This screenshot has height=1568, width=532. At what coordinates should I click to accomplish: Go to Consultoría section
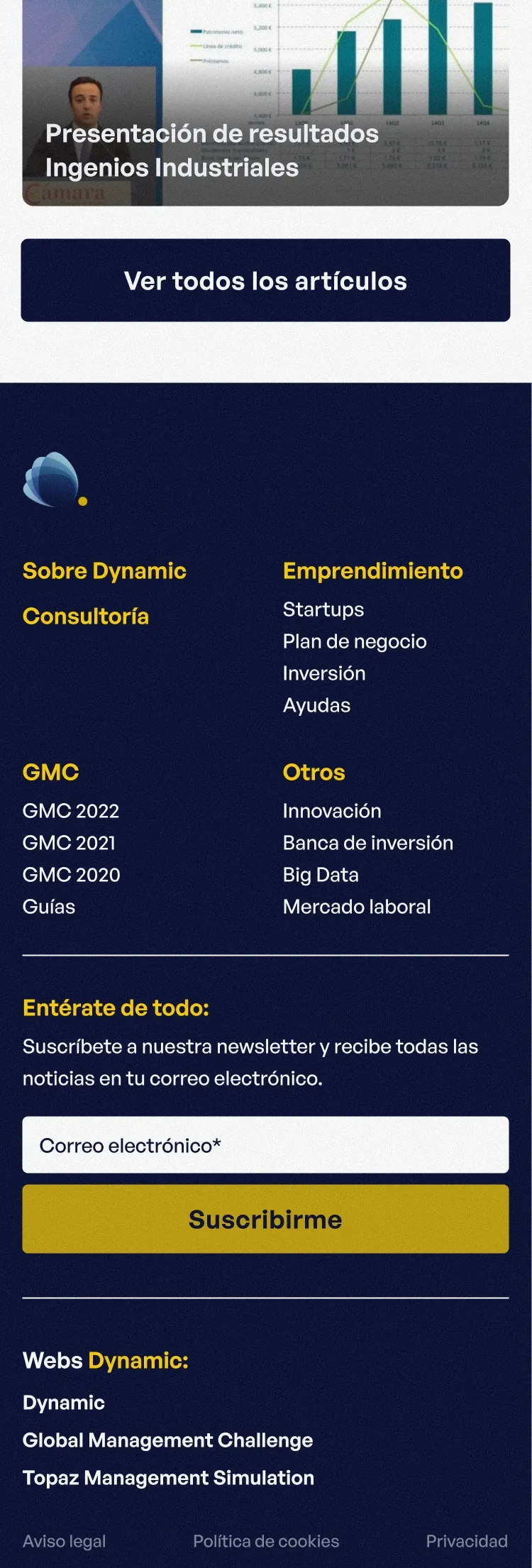coord(86,617)
